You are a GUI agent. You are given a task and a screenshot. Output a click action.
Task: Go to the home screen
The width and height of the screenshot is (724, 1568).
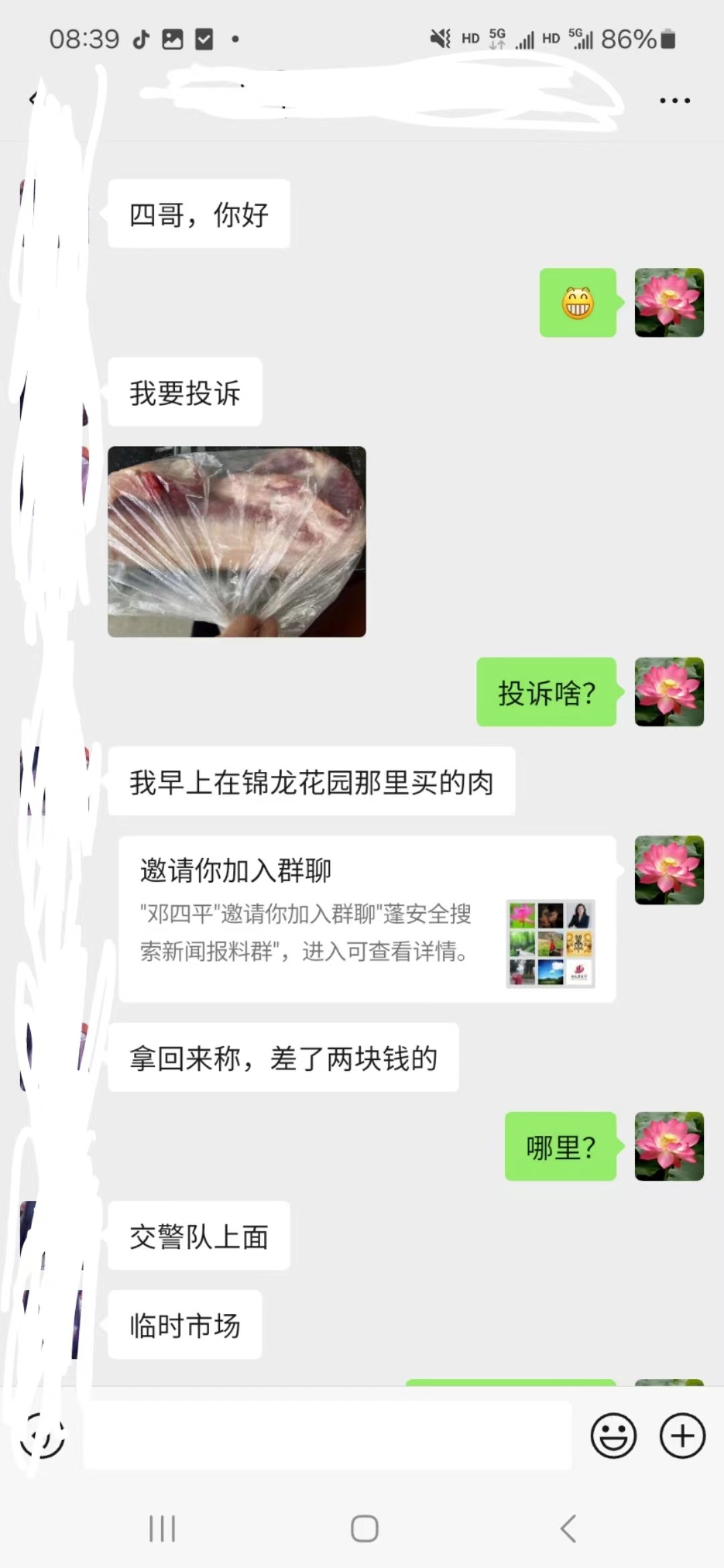tap(364, 1528)
